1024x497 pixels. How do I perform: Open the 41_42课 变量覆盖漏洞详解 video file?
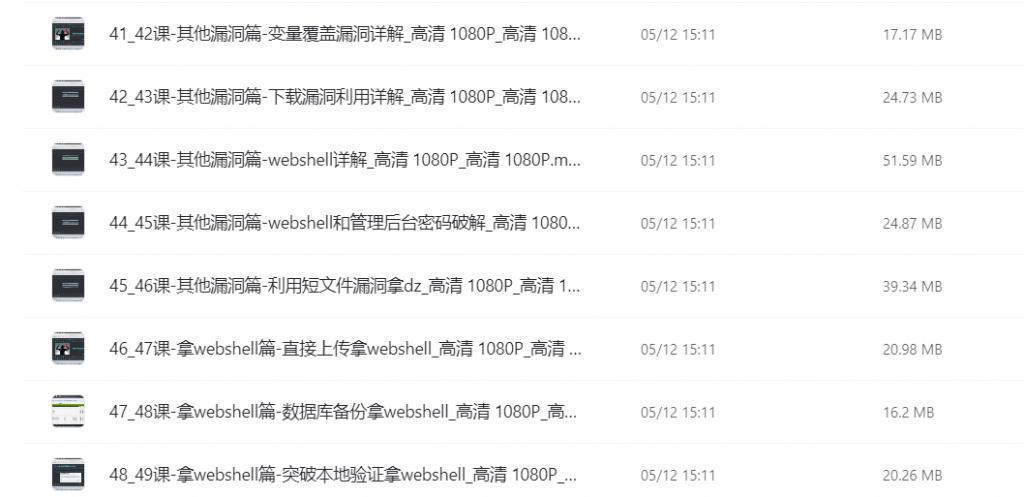point(344,35)
